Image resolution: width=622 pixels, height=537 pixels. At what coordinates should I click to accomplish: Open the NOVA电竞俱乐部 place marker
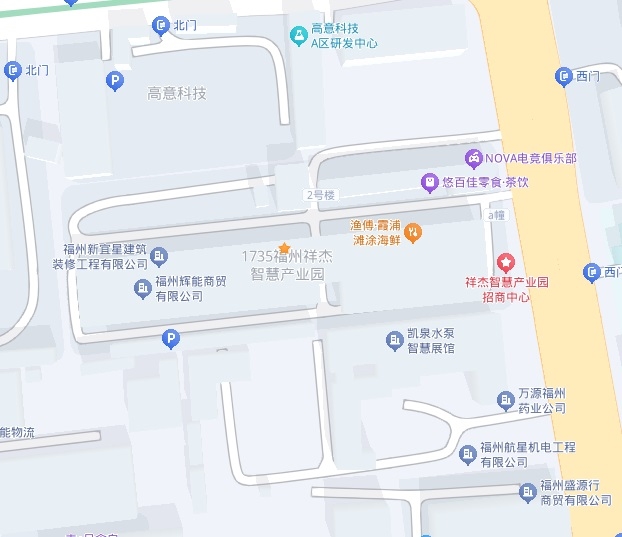(473, 158)
